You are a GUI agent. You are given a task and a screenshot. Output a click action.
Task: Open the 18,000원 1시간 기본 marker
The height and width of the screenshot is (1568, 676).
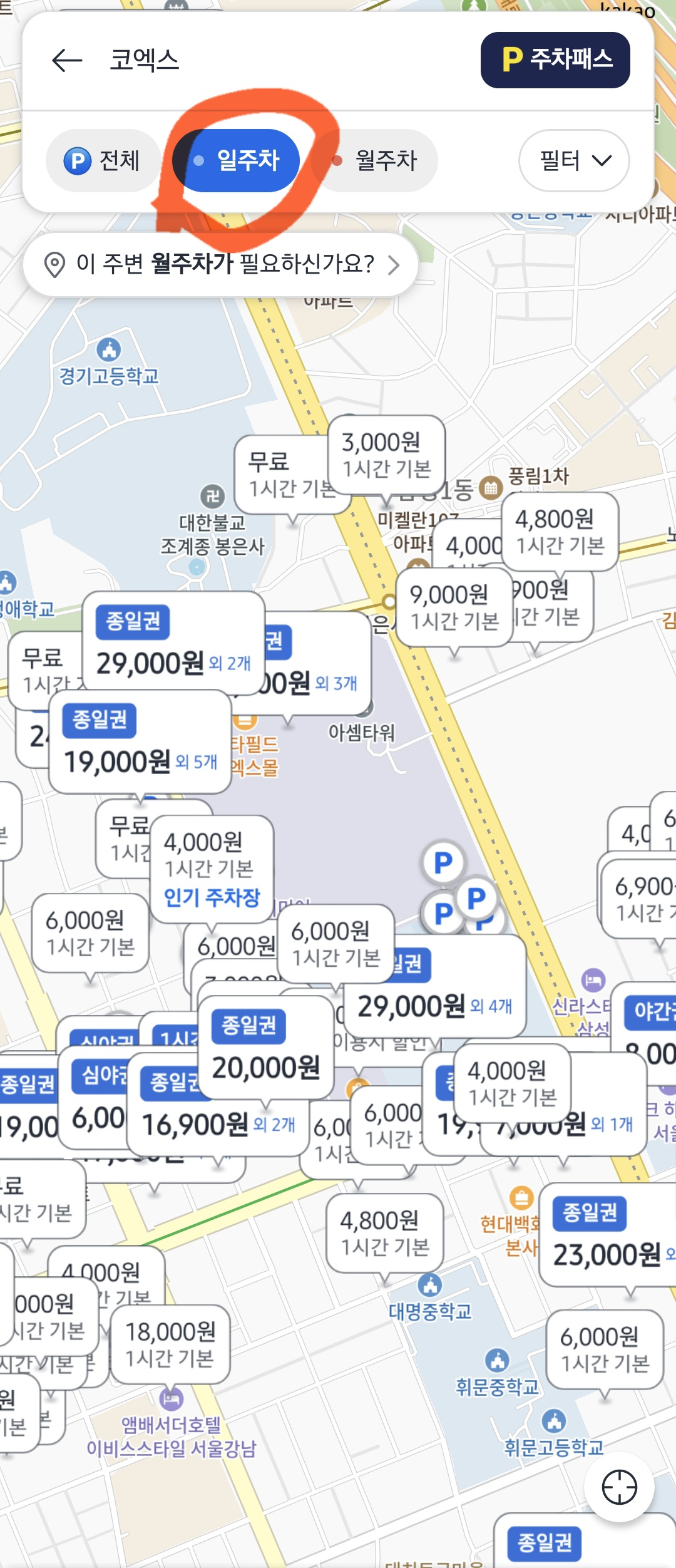(x=170, y=1344)
